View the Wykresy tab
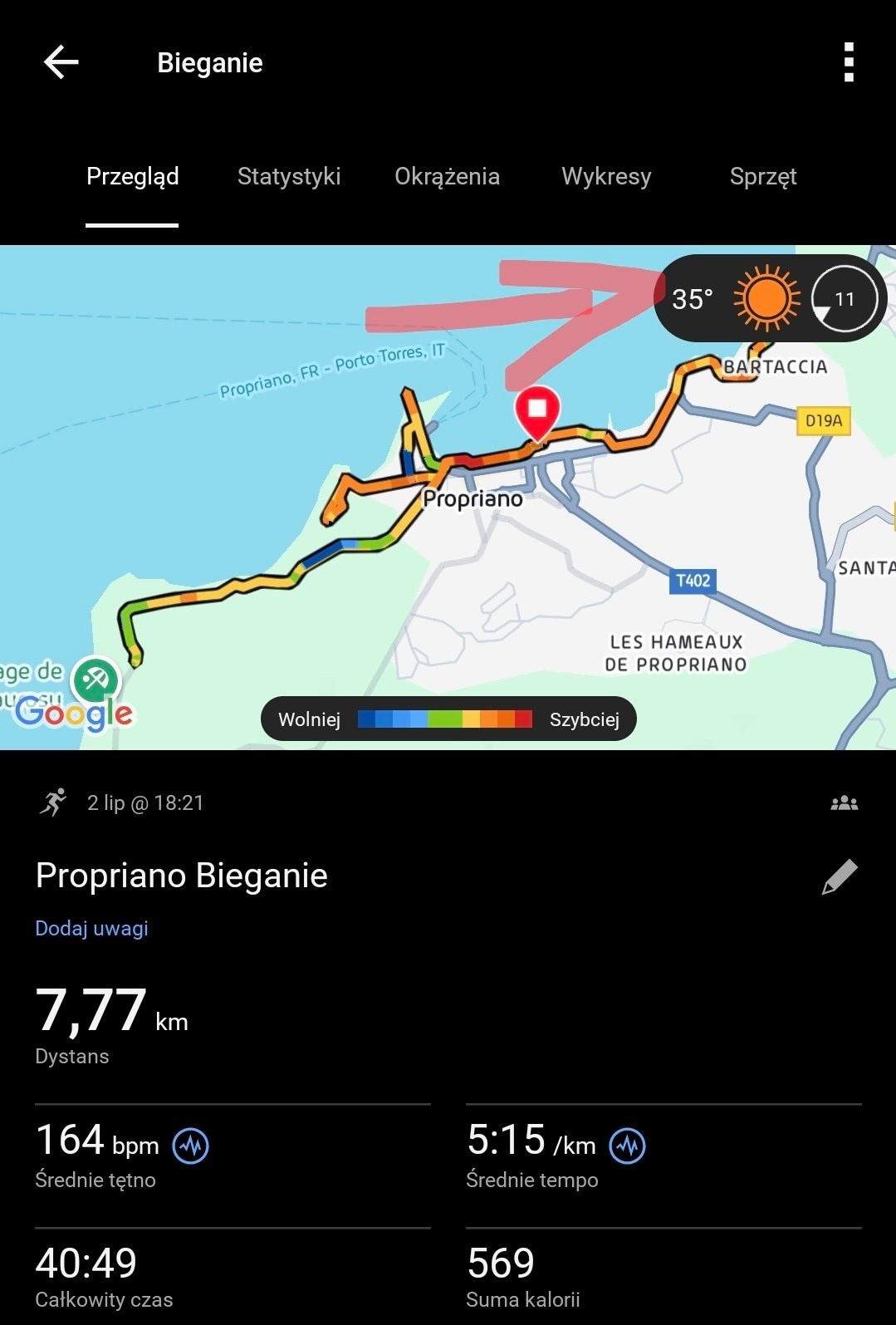Viewport: 896px width, 1325px height. [x=606, y=176]
